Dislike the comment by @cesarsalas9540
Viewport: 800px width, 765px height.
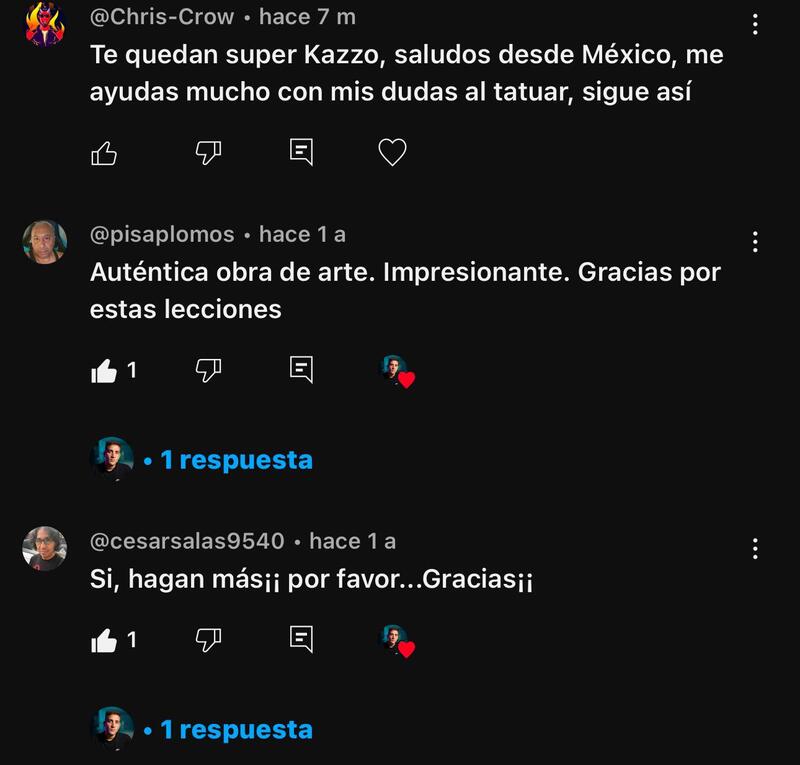click(x=207, y=639)
